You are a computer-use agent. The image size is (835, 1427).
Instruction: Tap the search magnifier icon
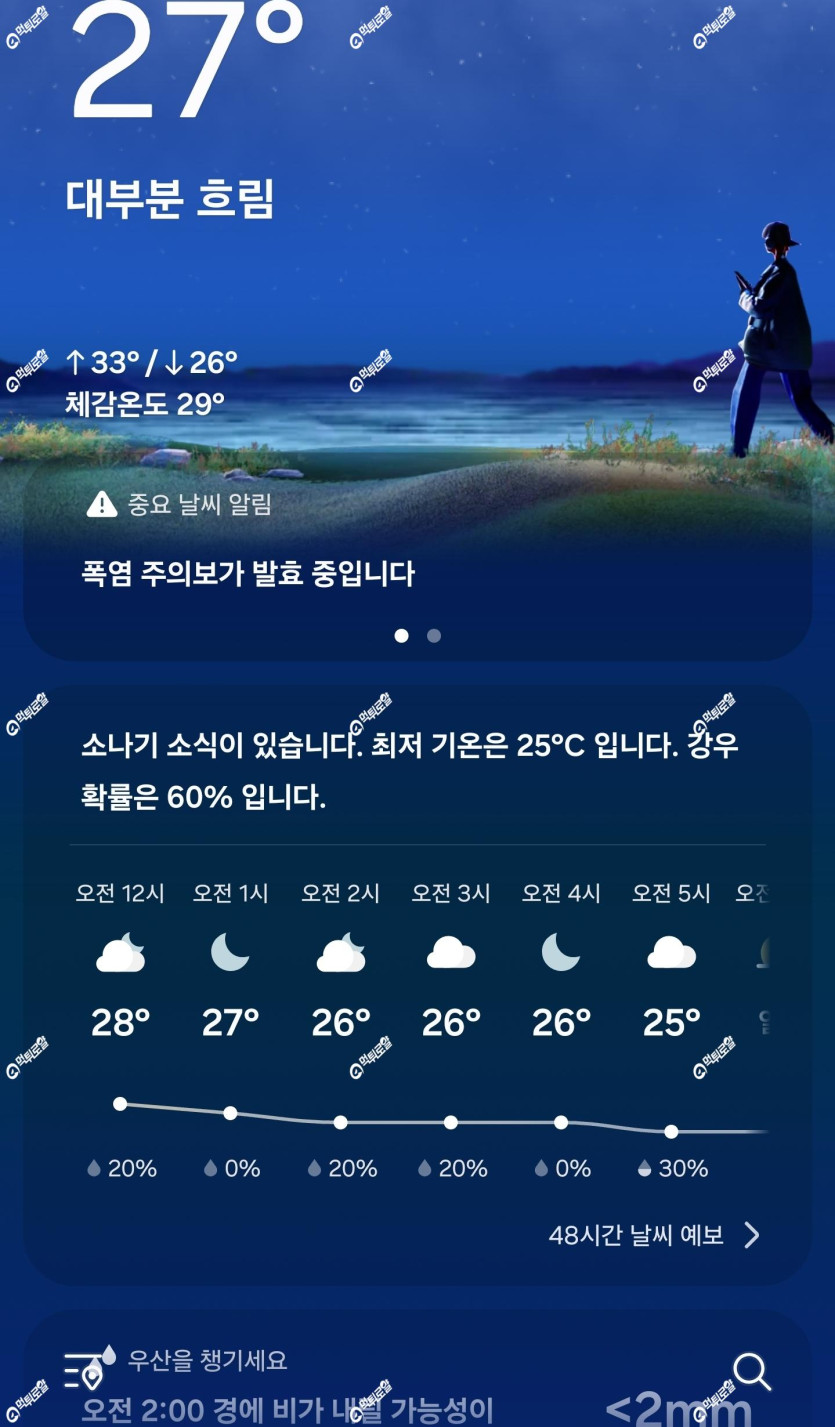point(752,1372)
